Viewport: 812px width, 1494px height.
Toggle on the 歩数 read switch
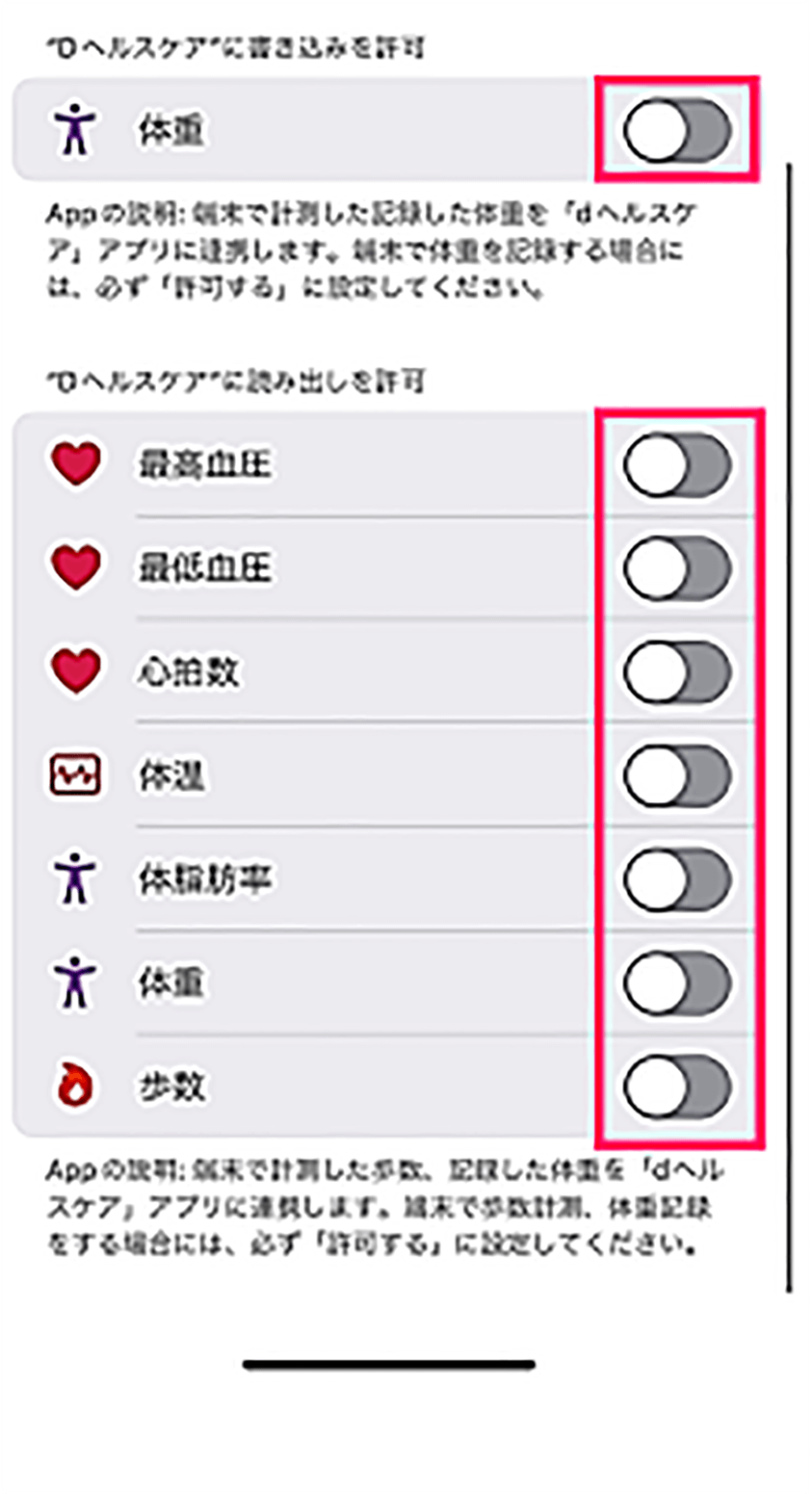point(677,1087)
